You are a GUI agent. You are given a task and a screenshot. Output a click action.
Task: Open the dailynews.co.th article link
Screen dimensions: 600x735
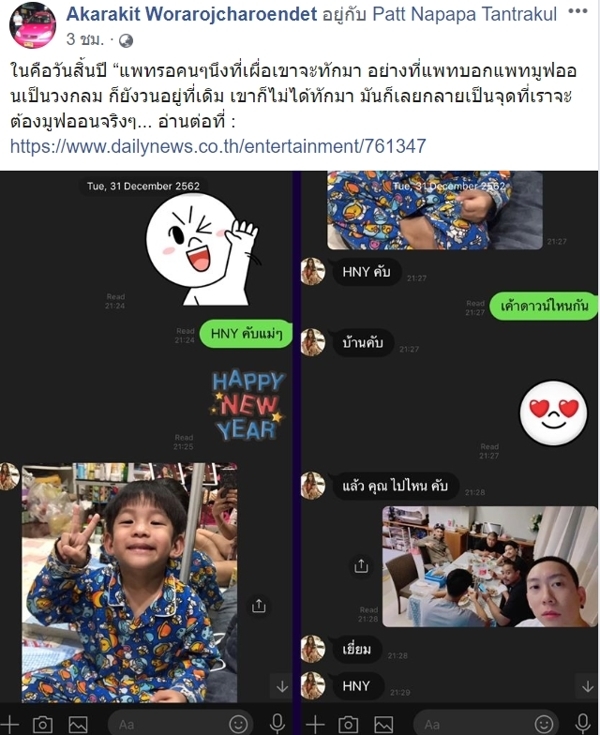coord(218,146)
